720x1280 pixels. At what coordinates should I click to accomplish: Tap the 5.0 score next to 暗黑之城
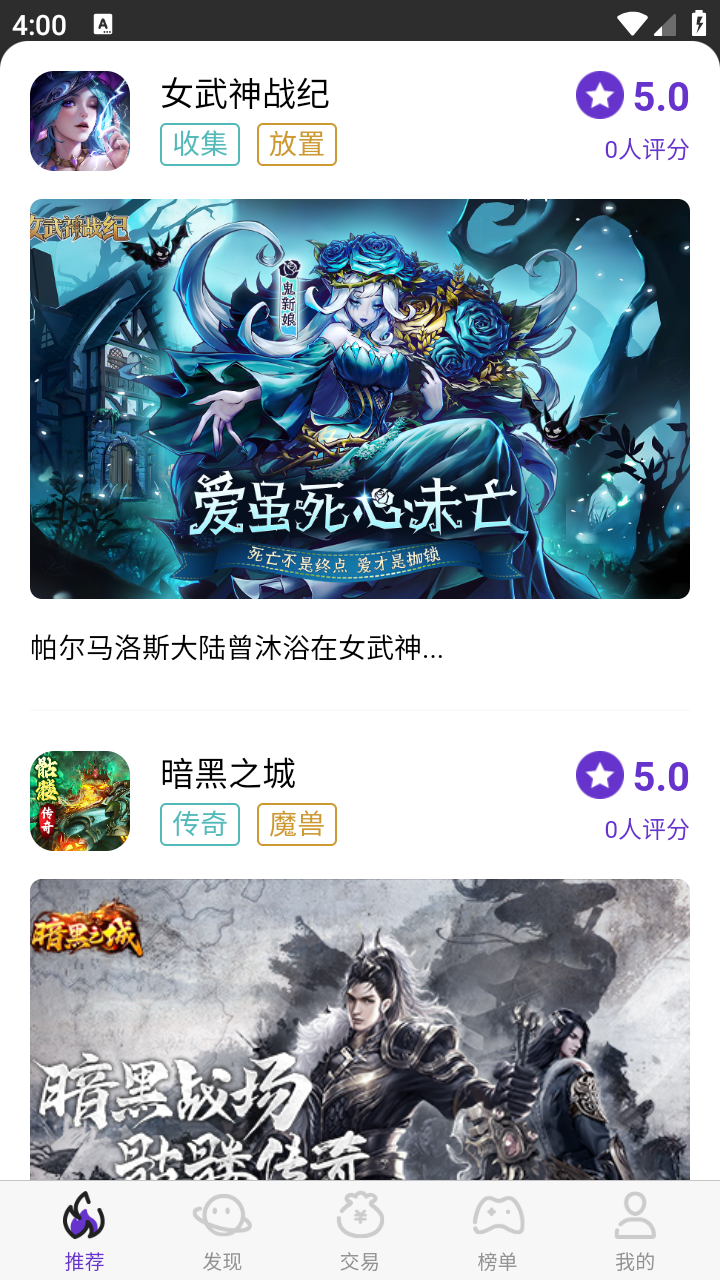pos(660,776)
